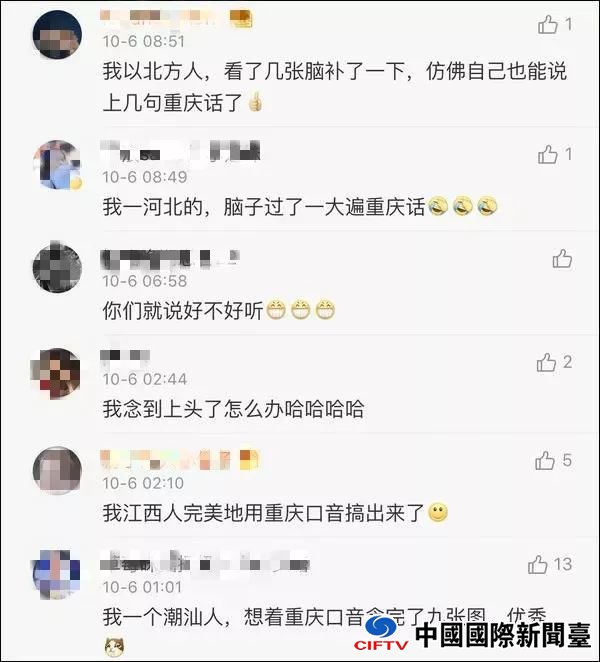Like the 河北 commenter's reply
This screenshot has width=600, height=662.
548,154
